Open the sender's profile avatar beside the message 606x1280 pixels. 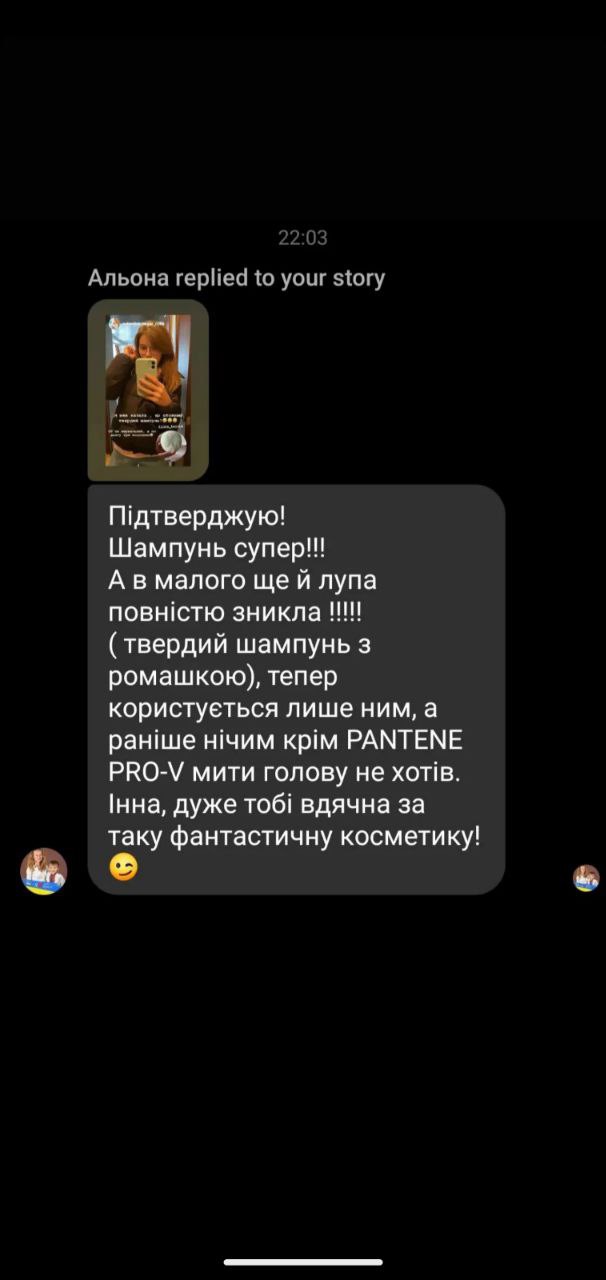(44, 871)
